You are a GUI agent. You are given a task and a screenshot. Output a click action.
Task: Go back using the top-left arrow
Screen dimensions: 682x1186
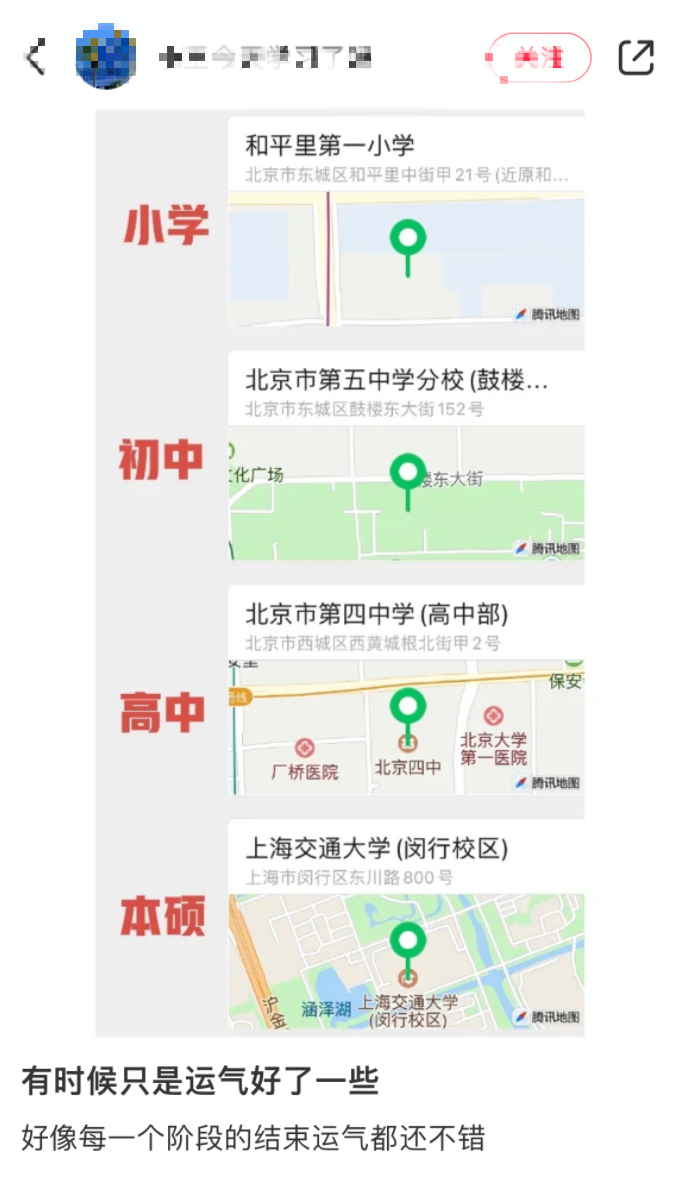coord(35,57)
